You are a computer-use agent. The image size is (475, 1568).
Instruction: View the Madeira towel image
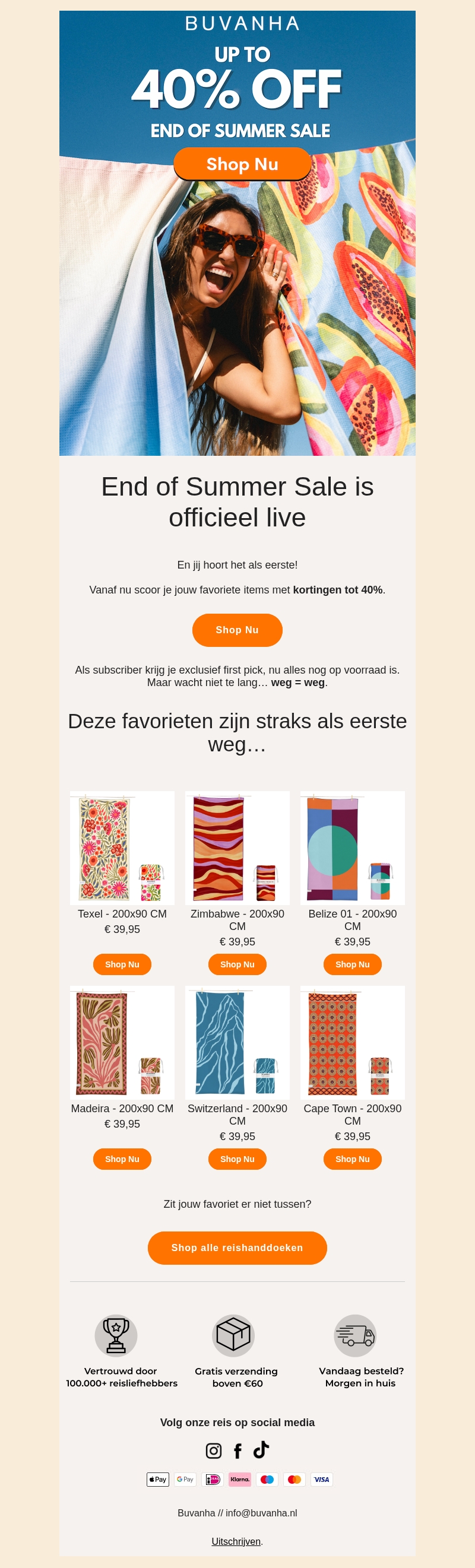coord(122,1042)
